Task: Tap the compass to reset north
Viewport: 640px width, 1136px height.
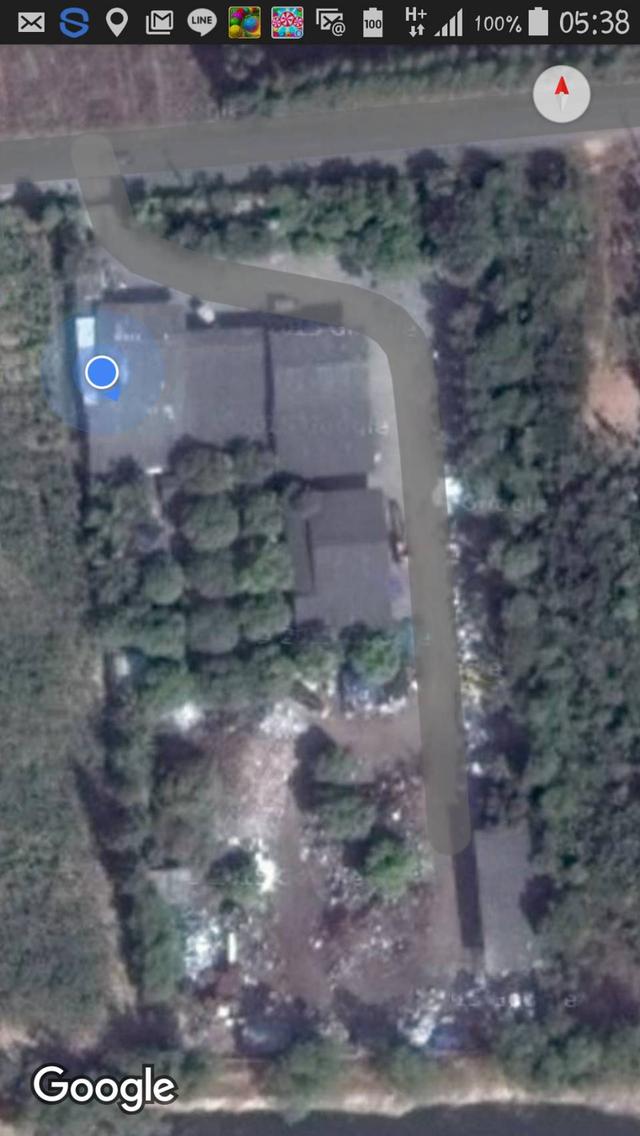Action: click(x=561, y=94)
